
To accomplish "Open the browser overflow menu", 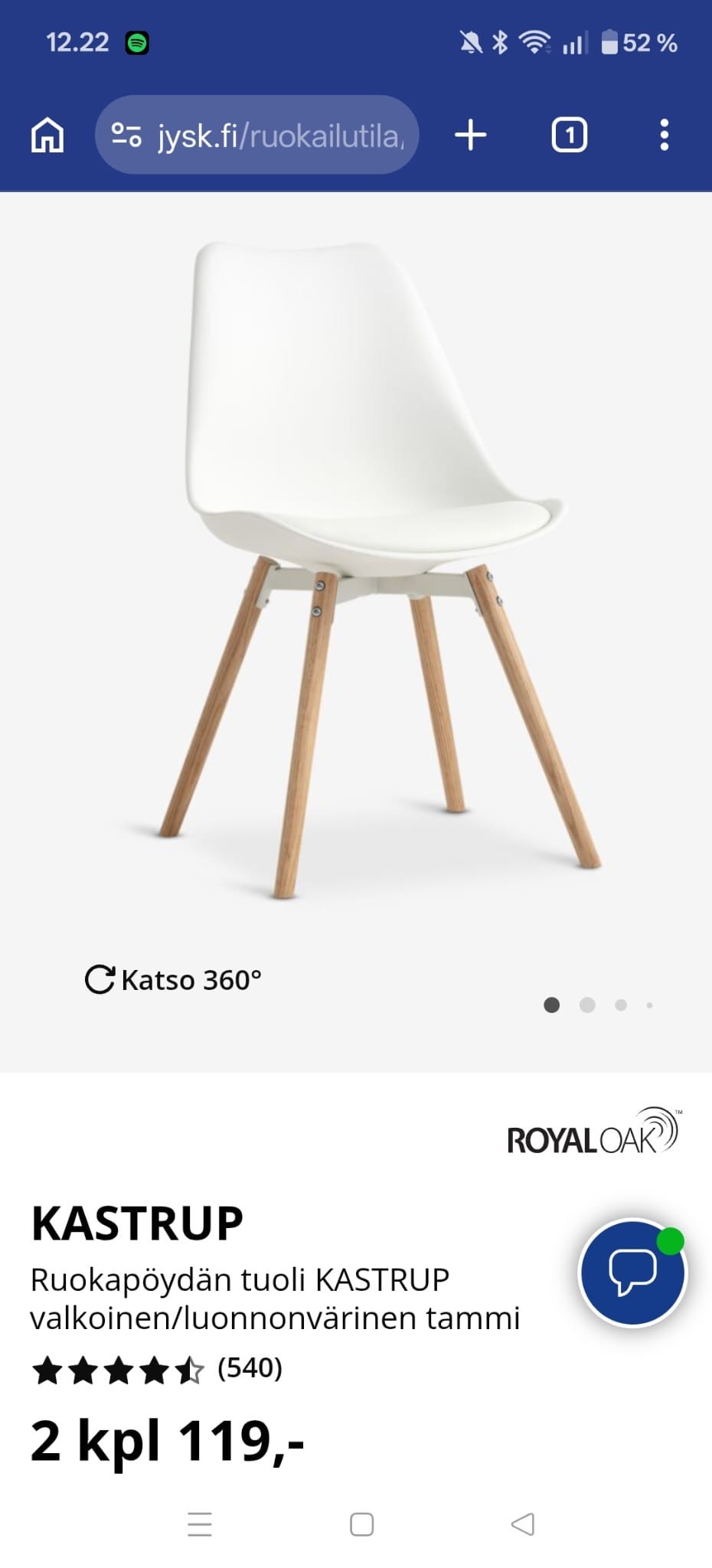I will point(664,135).
